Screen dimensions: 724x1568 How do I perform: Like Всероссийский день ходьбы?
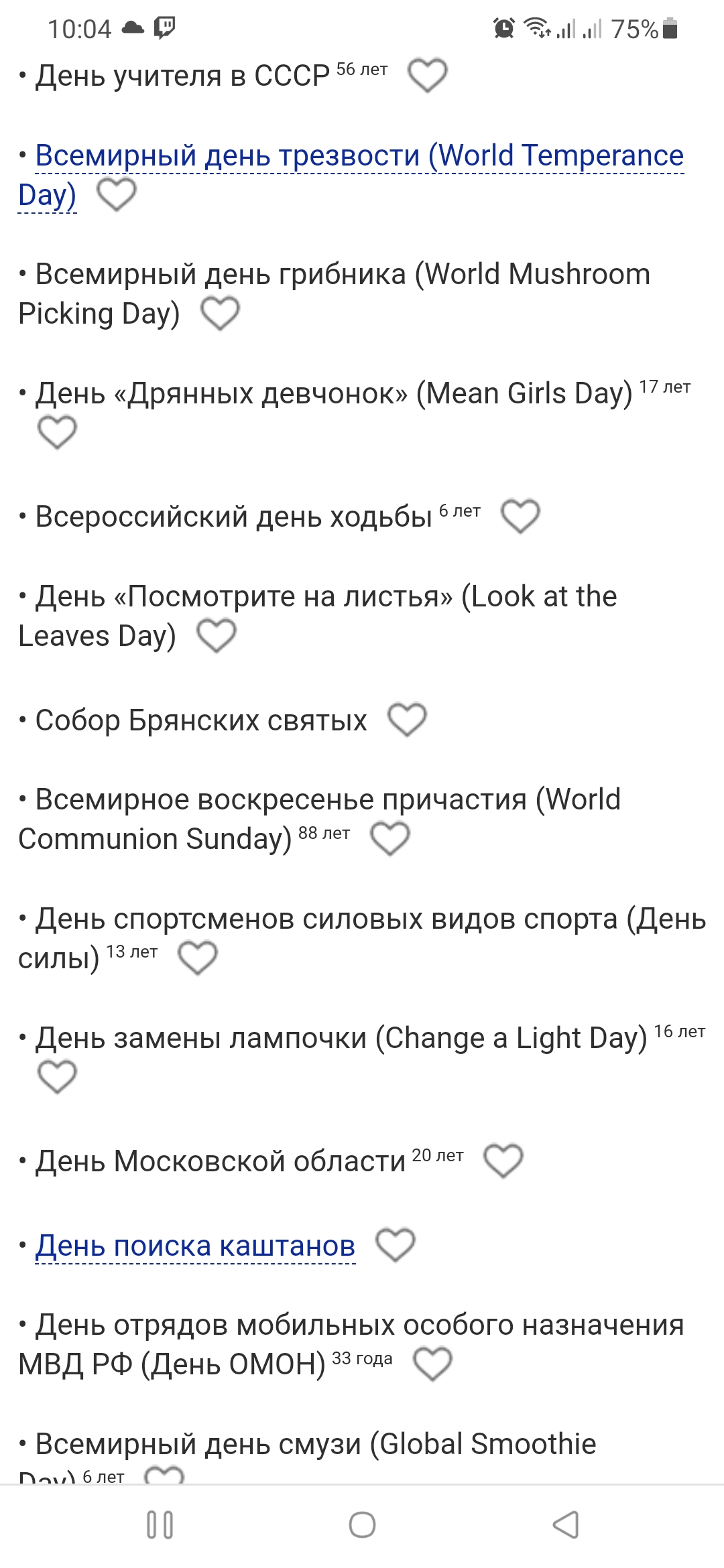click(x=521, y=516)
